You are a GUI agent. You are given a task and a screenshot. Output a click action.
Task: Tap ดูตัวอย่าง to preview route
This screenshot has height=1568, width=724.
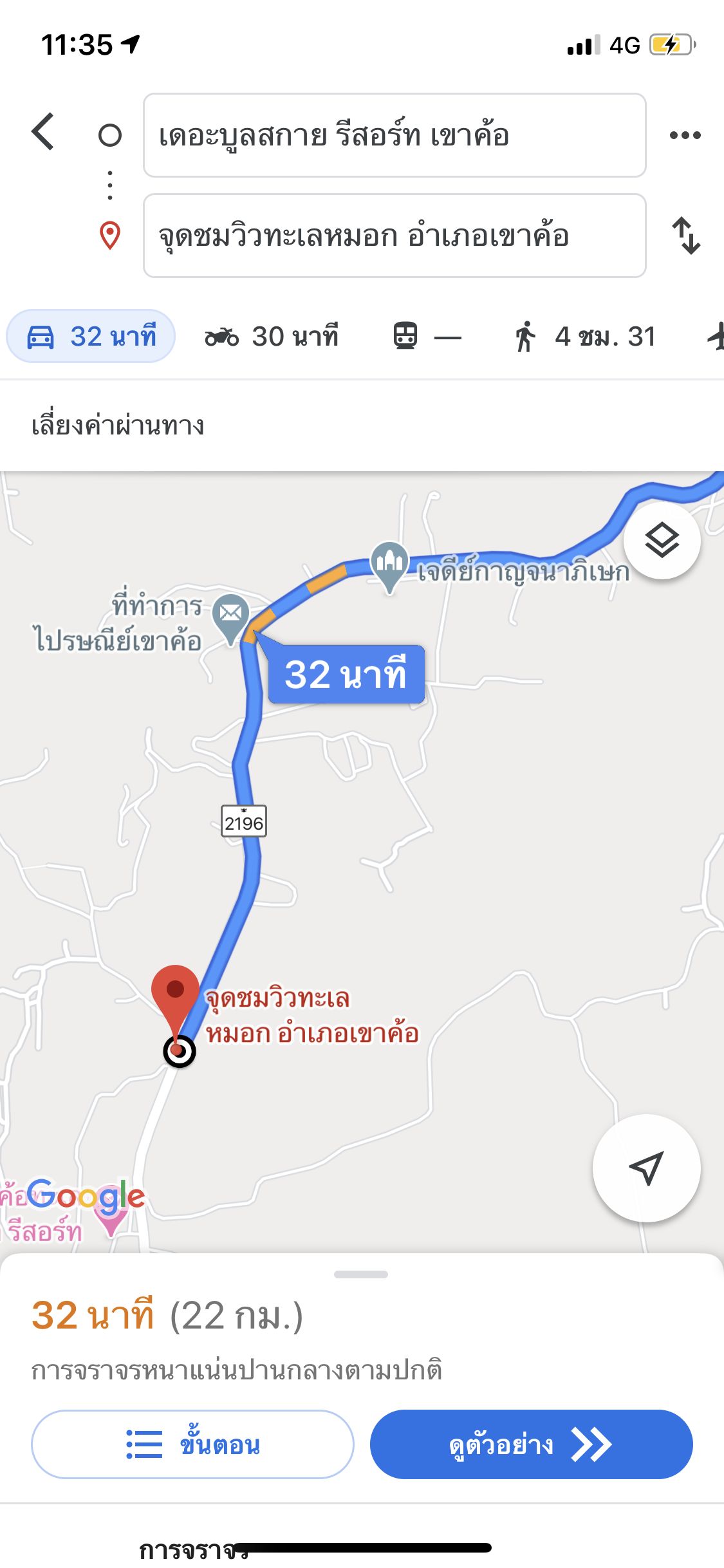531,1444
